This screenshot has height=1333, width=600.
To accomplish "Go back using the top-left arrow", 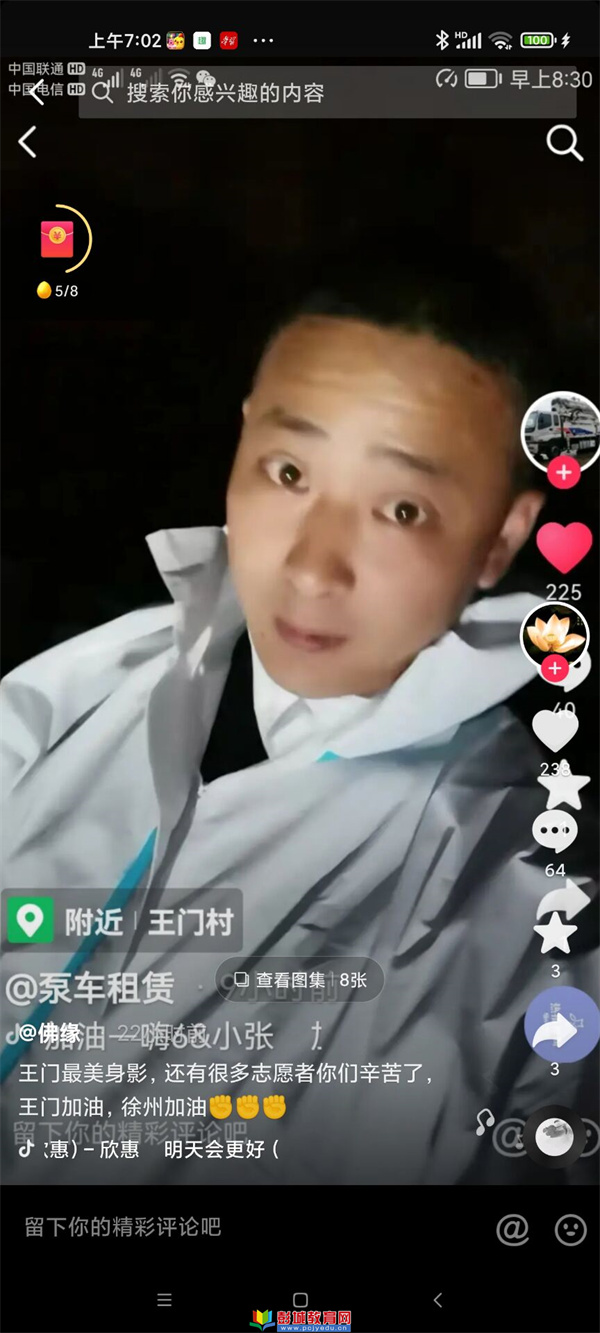I will pyautogui.click(x=28, y=143).
